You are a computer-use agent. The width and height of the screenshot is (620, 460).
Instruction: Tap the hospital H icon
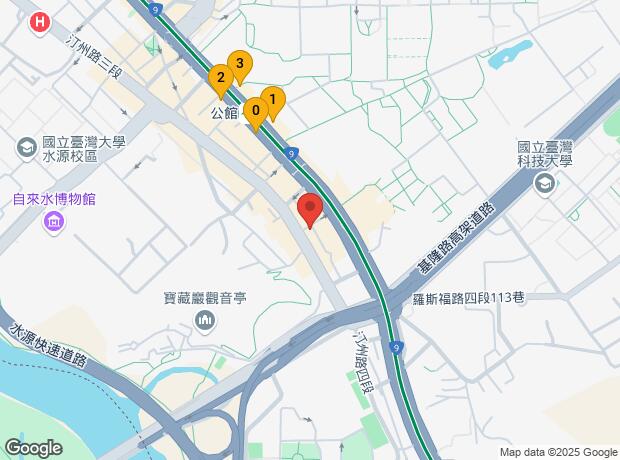pyautogui.click(x=40, y=21)
